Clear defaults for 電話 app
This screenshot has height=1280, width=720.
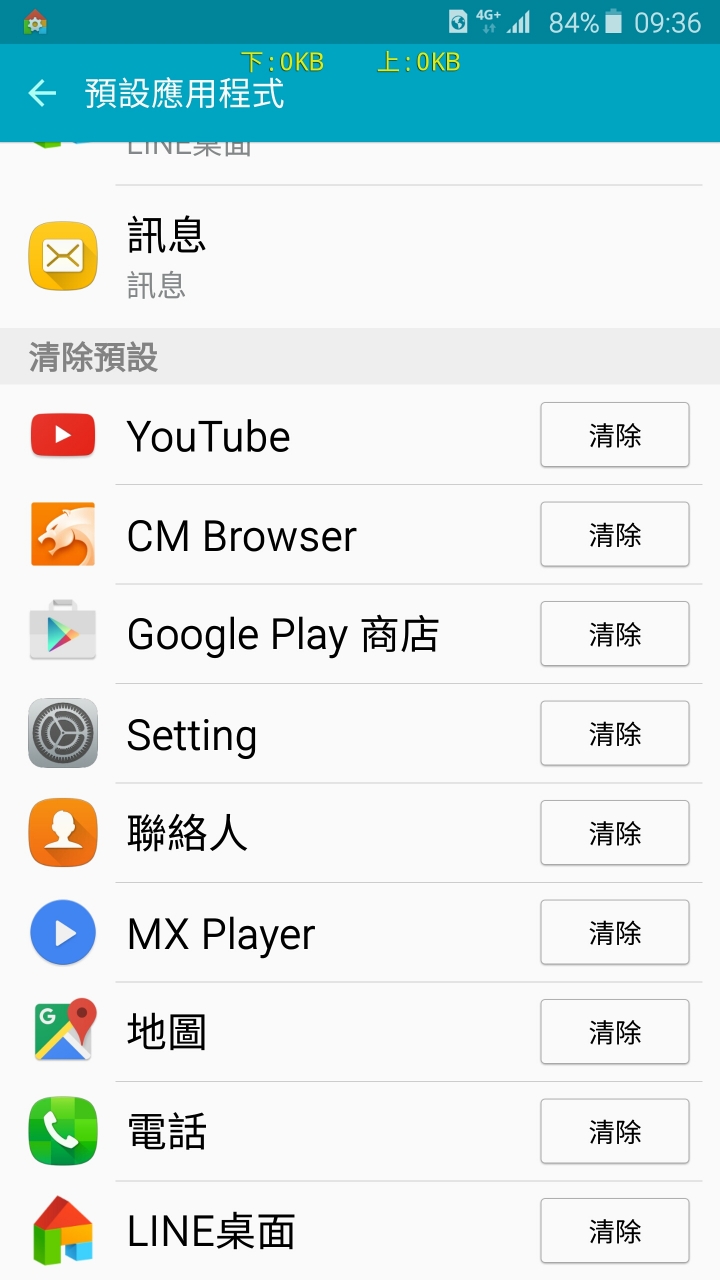pyautogui.click(x=614, y=1132)
